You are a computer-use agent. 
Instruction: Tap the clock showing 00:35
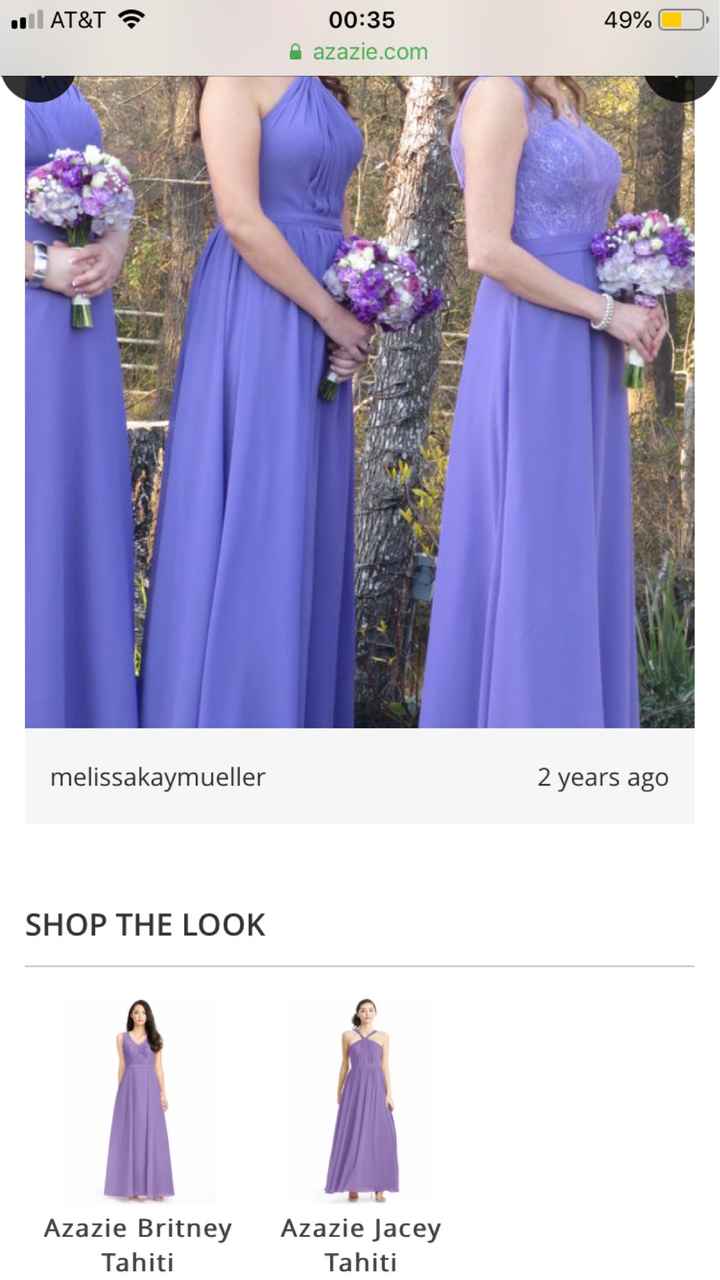360,18
